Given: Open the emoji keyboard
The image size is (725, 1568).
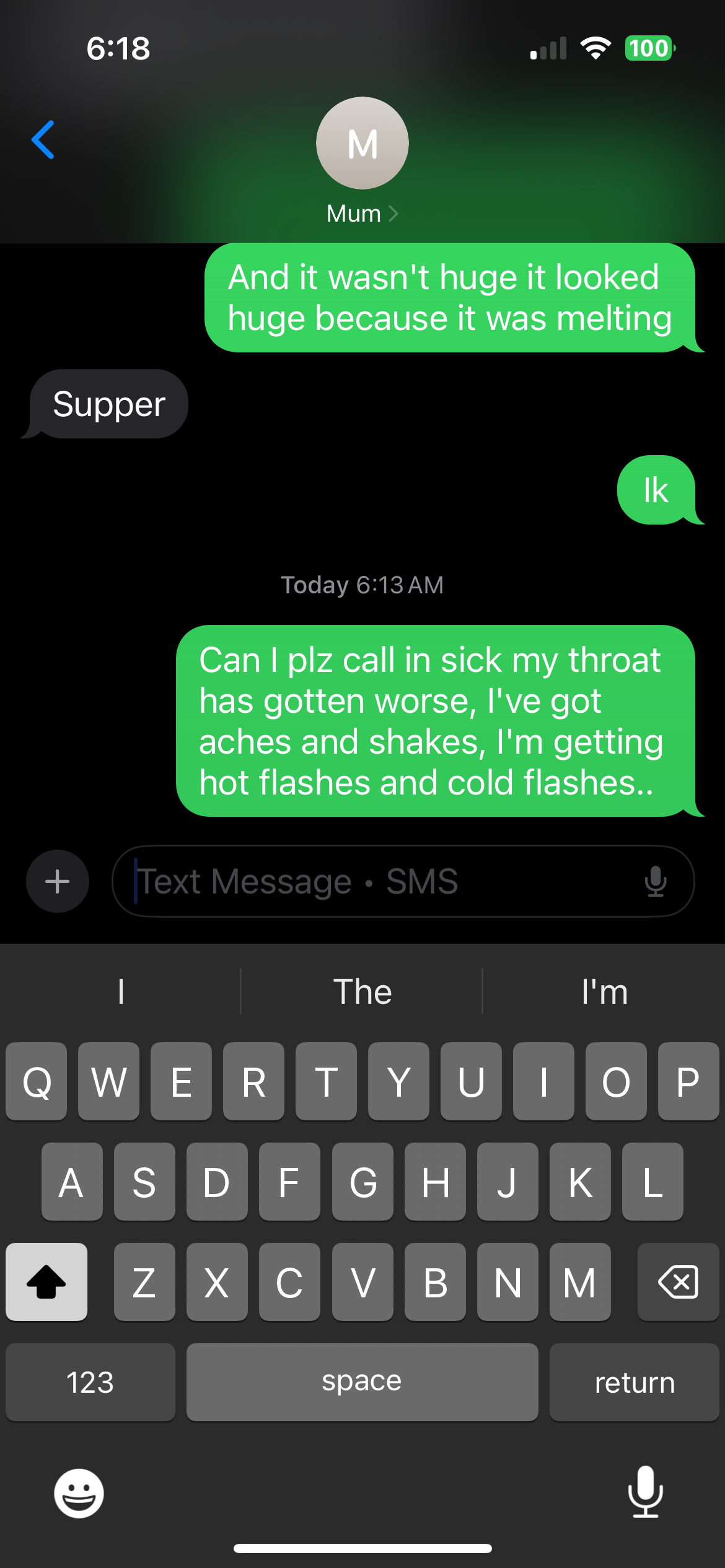Looking at the screenshot, I should 79,1493.
